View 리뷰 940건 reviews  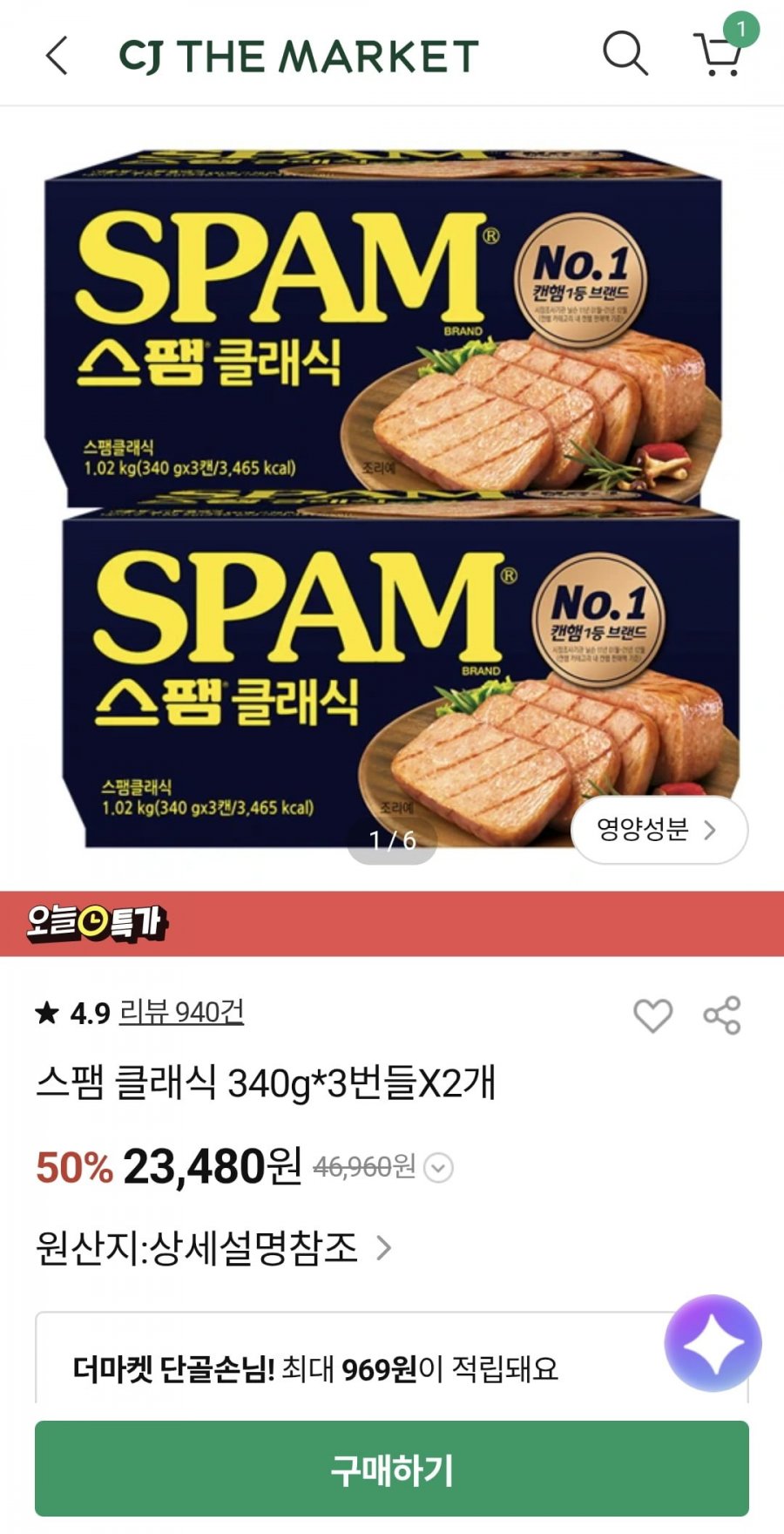(x=181, y=1014)
